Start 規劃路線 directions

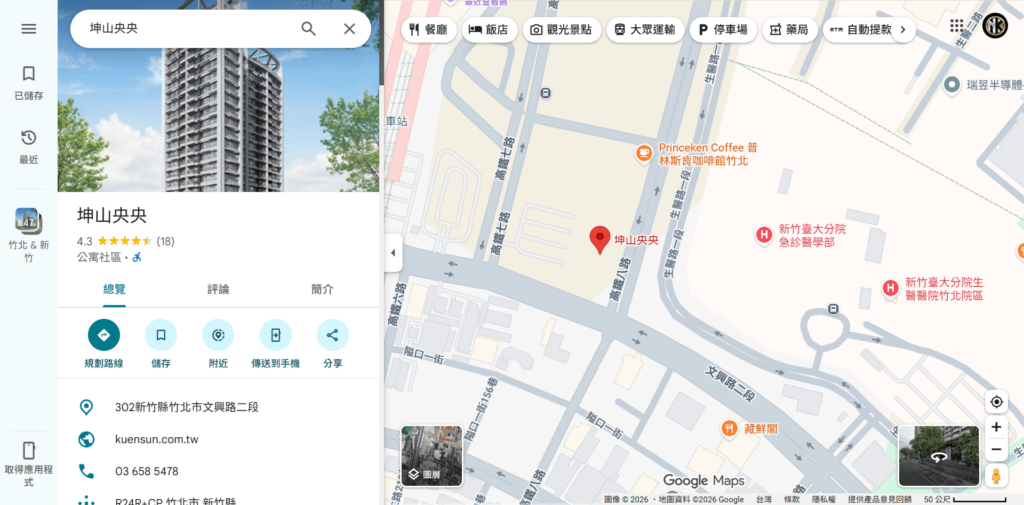[104, 344]
